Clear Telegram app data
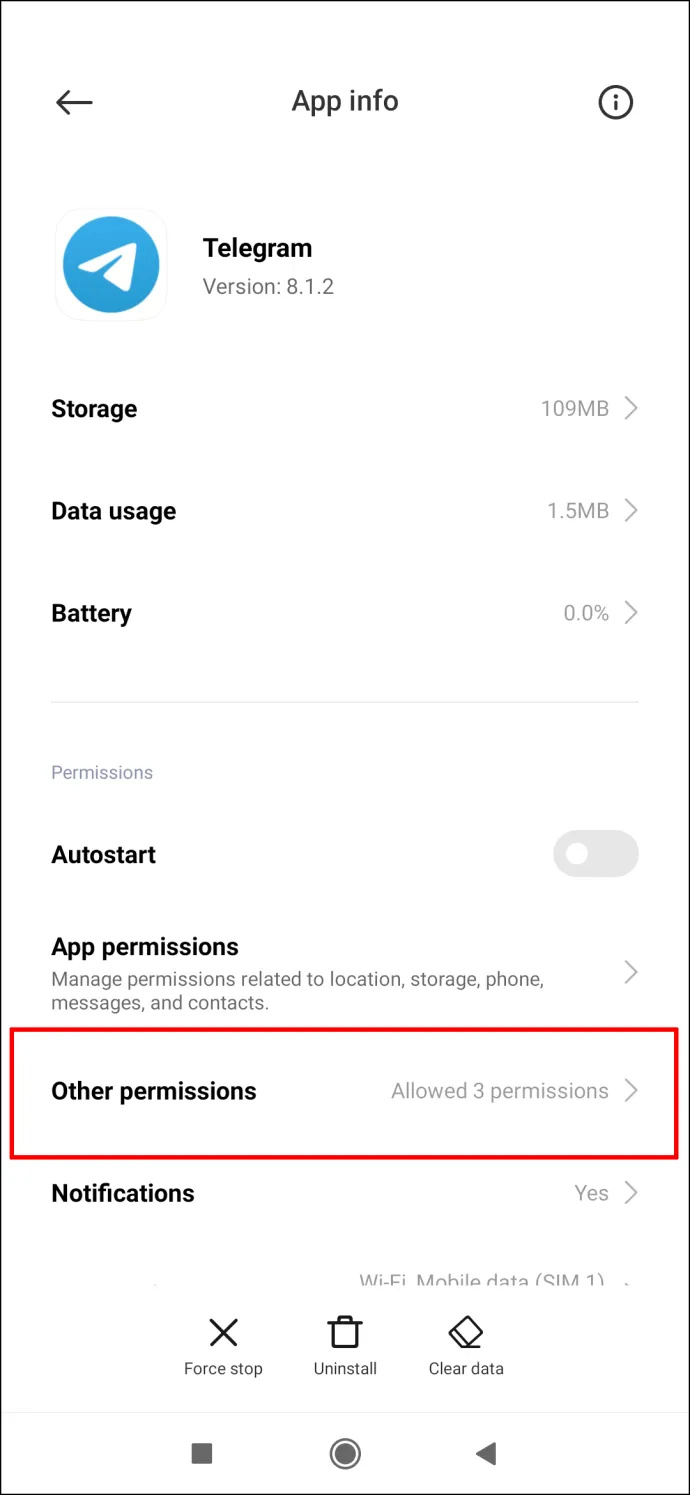 pos(466,1347)
